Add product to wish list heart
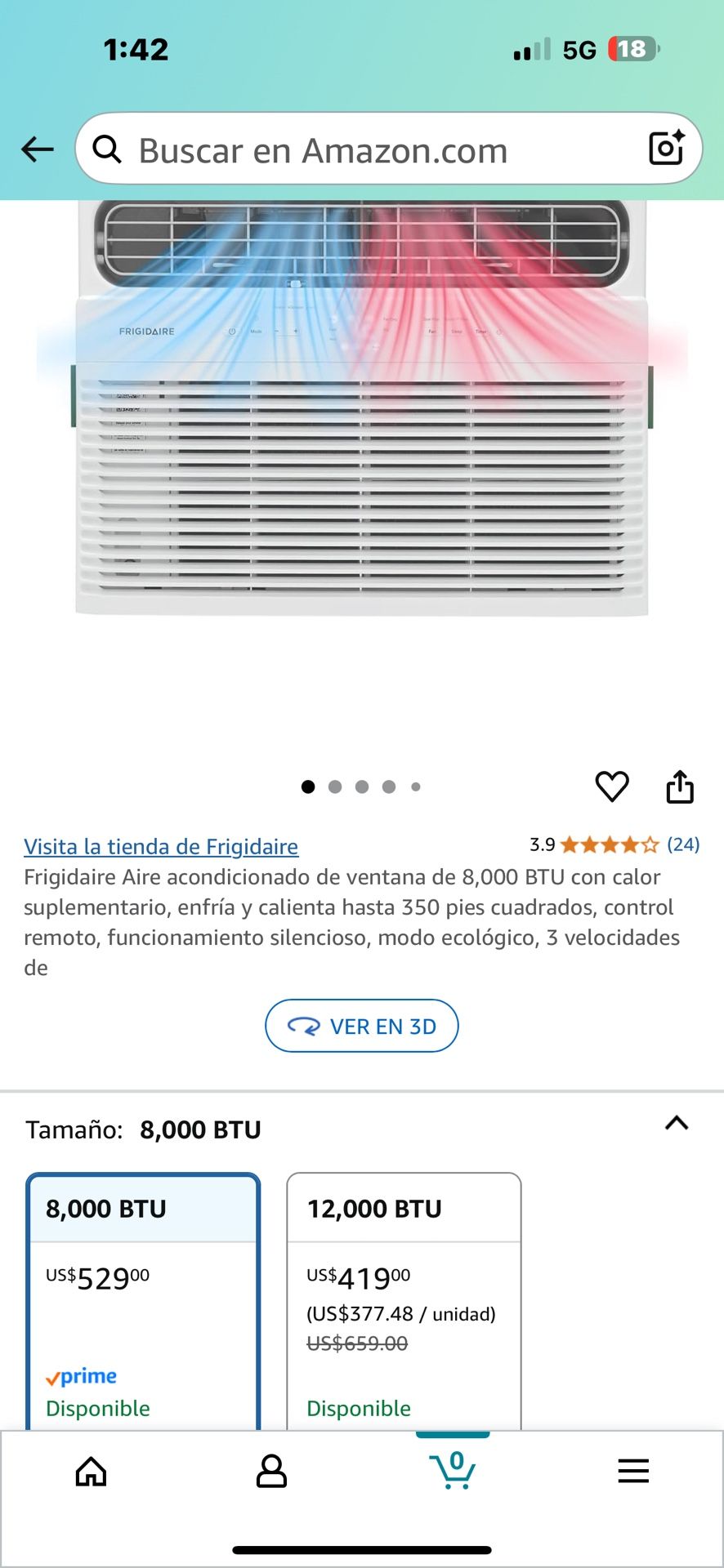The height and width of the screenshot is (1568, 724). coord(612,786)
